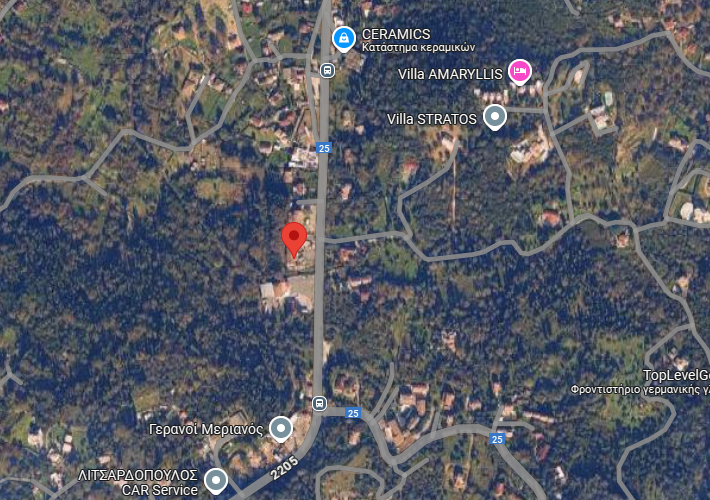
Task: Tap the red dropped pin
Action: (293, 239)
